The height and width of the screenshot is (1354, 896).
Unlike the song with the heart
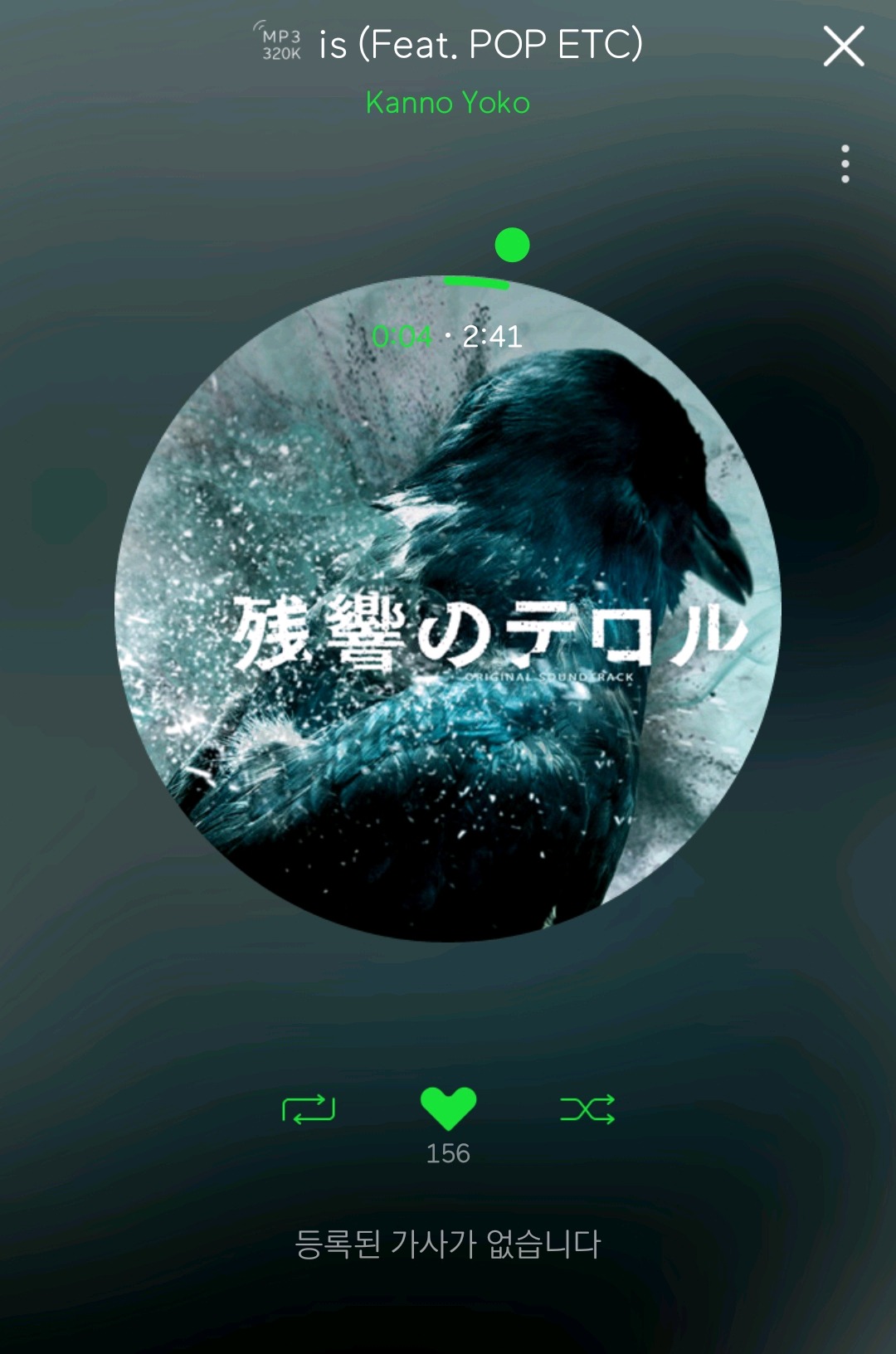[x=448, y=1108]
